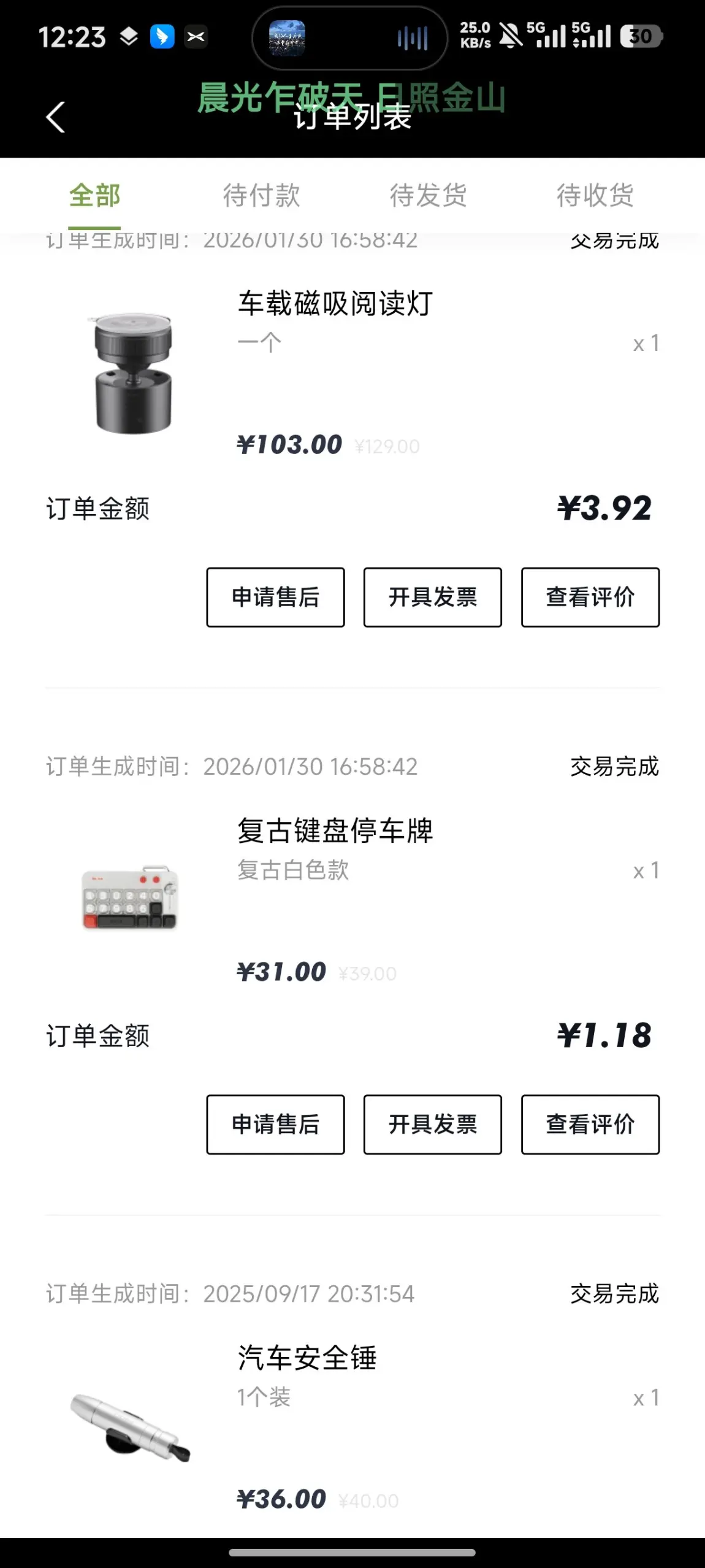The image size is (705, 1568).
Task: Request 开具发票 for 复古键盘停车牌 order
Action: tap(432, 1124)
